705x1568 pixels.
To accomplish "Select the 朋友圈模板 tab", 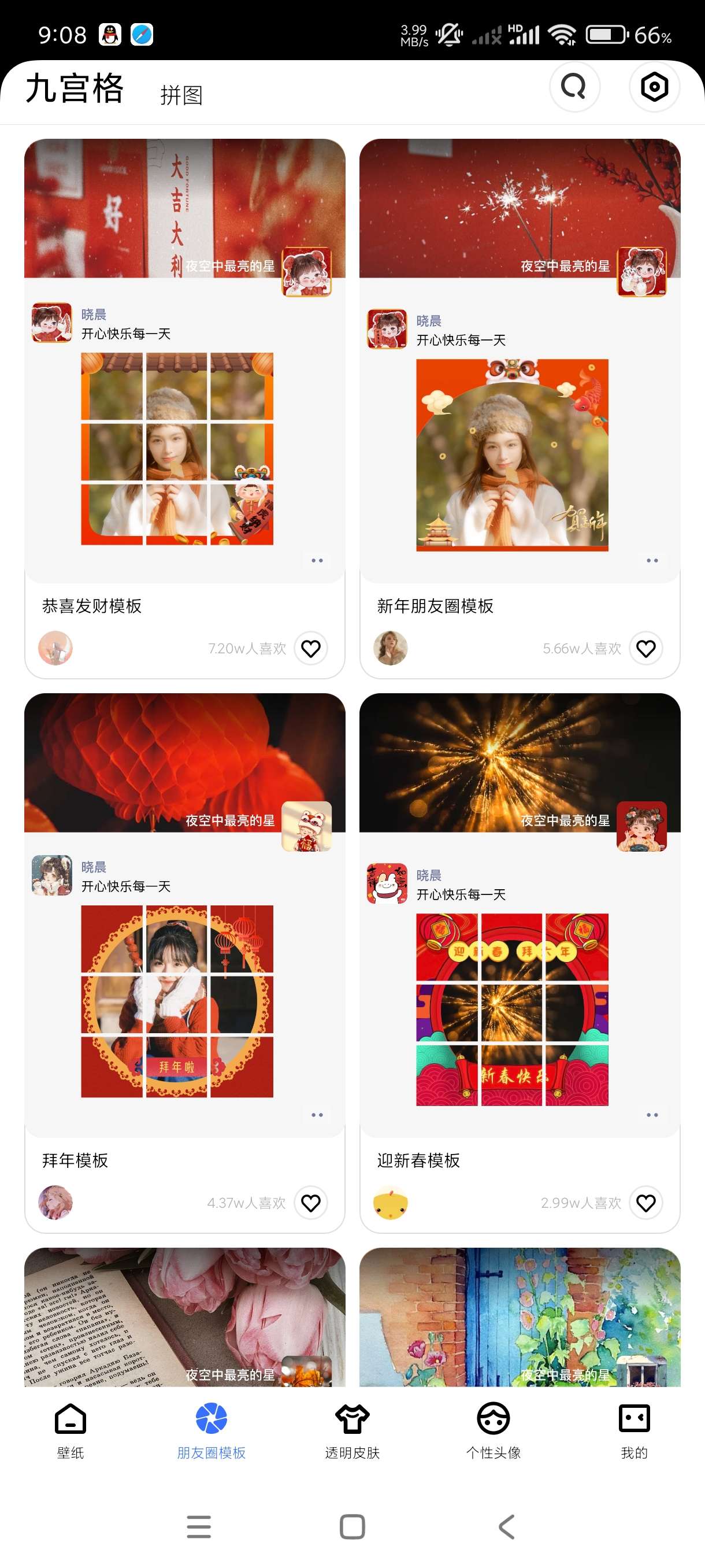I will click(211, 1429).
